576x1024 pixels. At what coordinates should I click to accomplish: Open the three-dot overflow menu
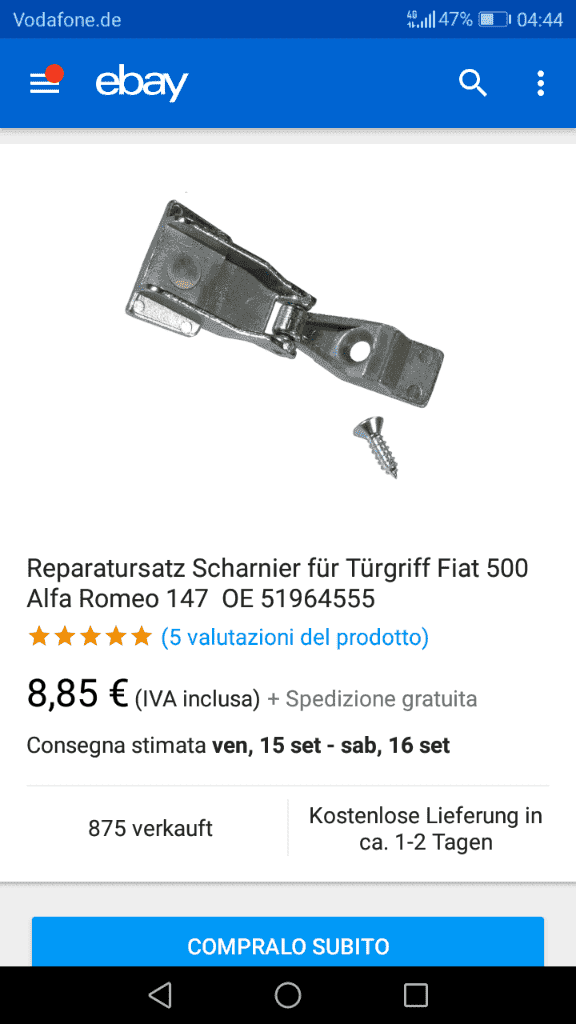point(540,83)
